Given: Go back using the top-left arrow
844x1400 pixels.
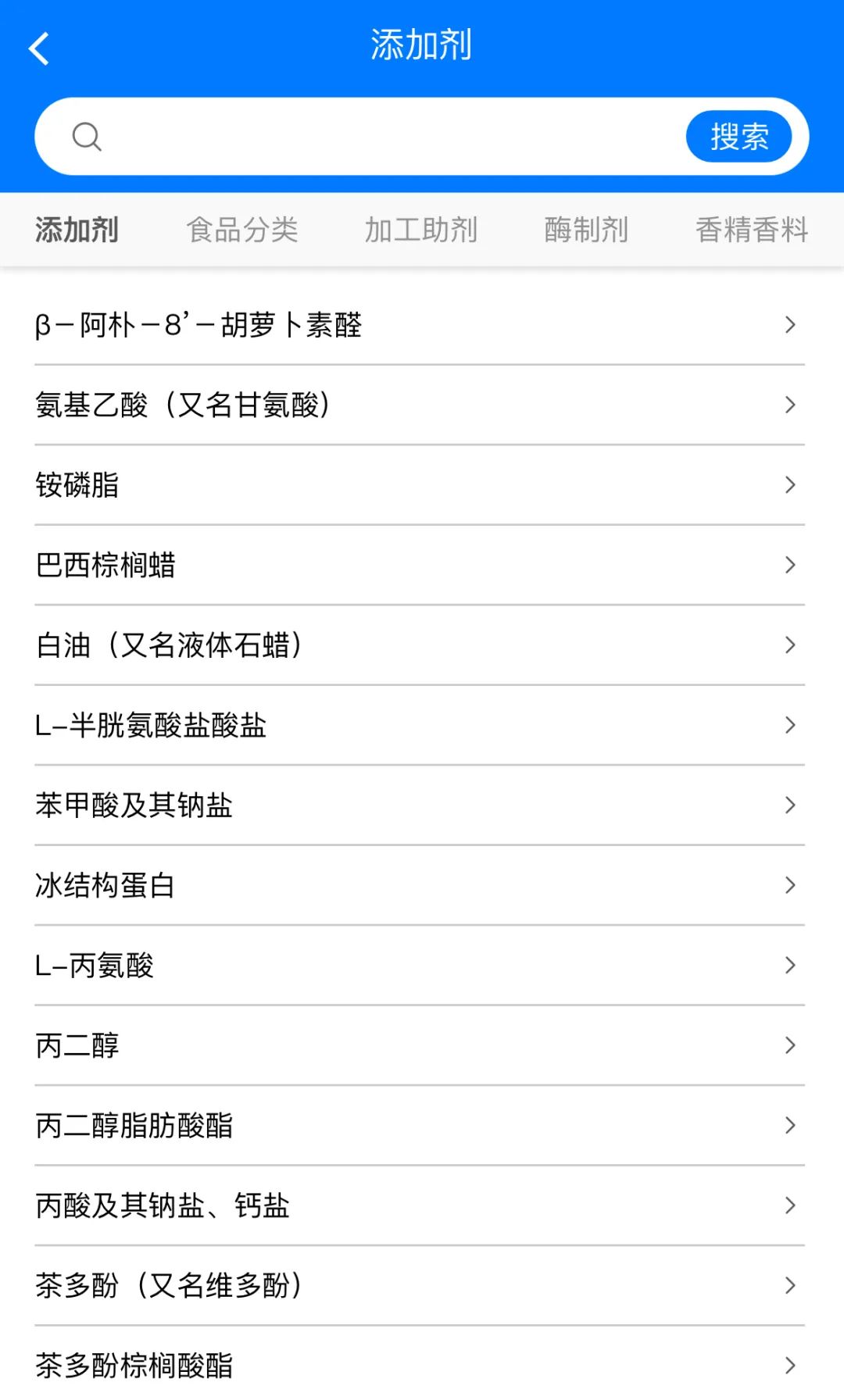Looking at the screenshot, I should (x=39, y=48).
